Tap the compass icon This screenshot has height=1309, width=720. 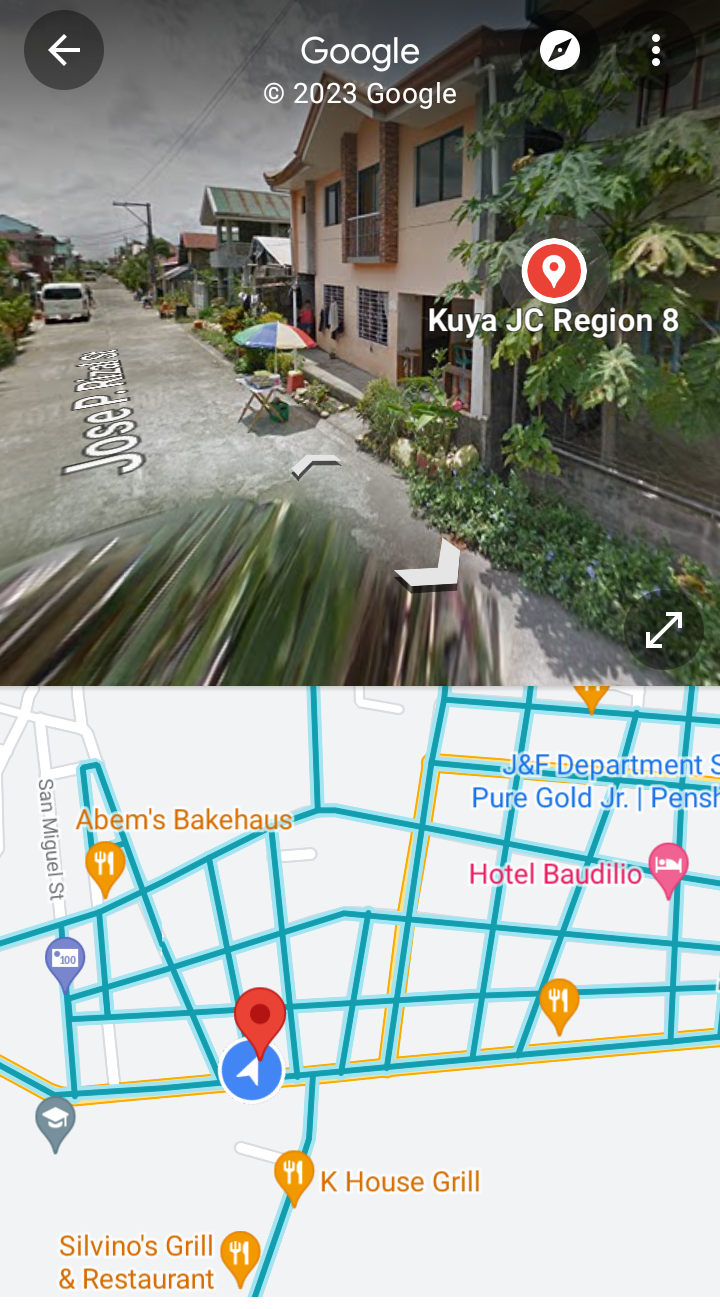[560, 50]
